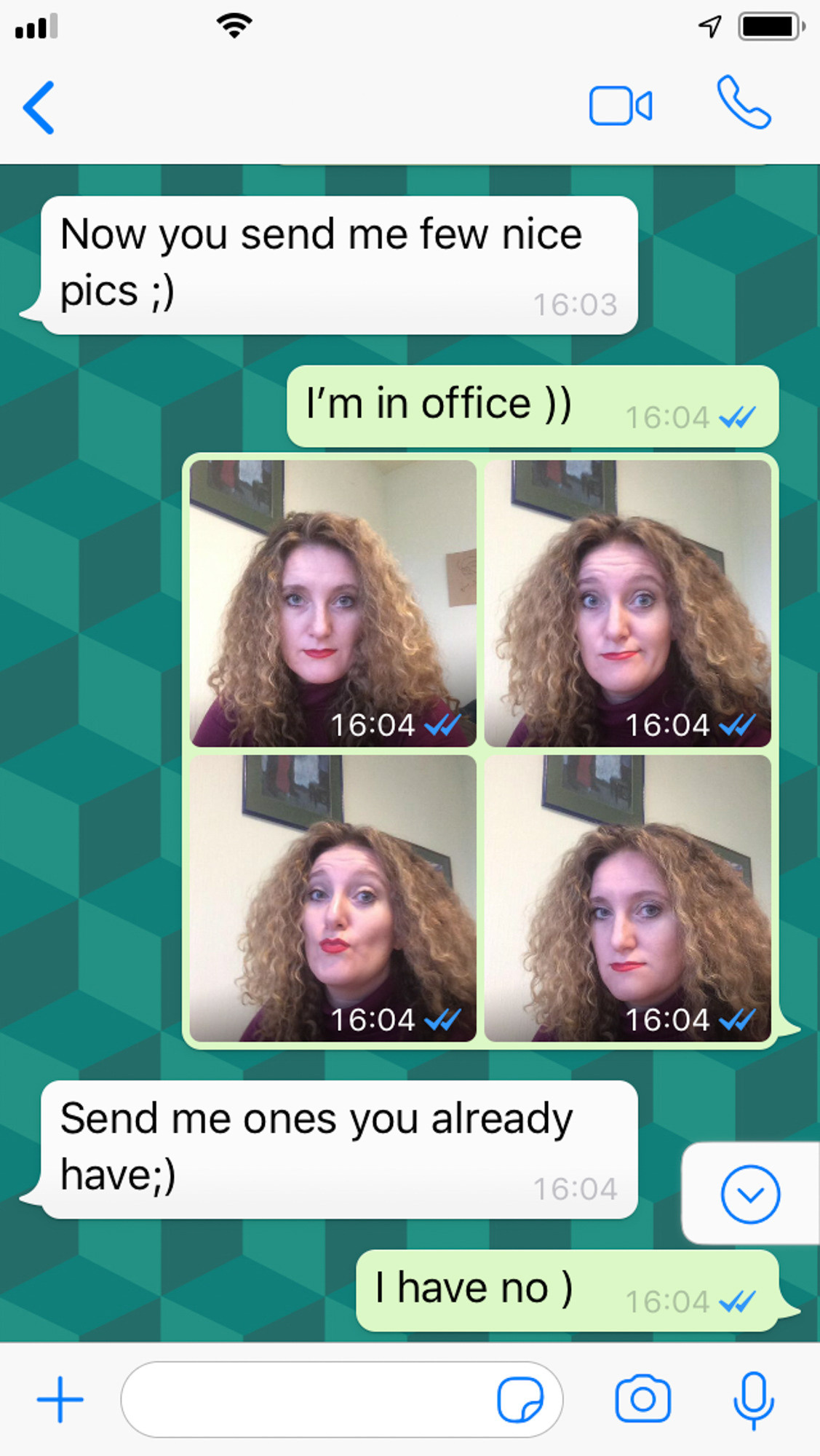Jump to the latest messages
Screen dimensions: 820x1456
coord(750,1194)
